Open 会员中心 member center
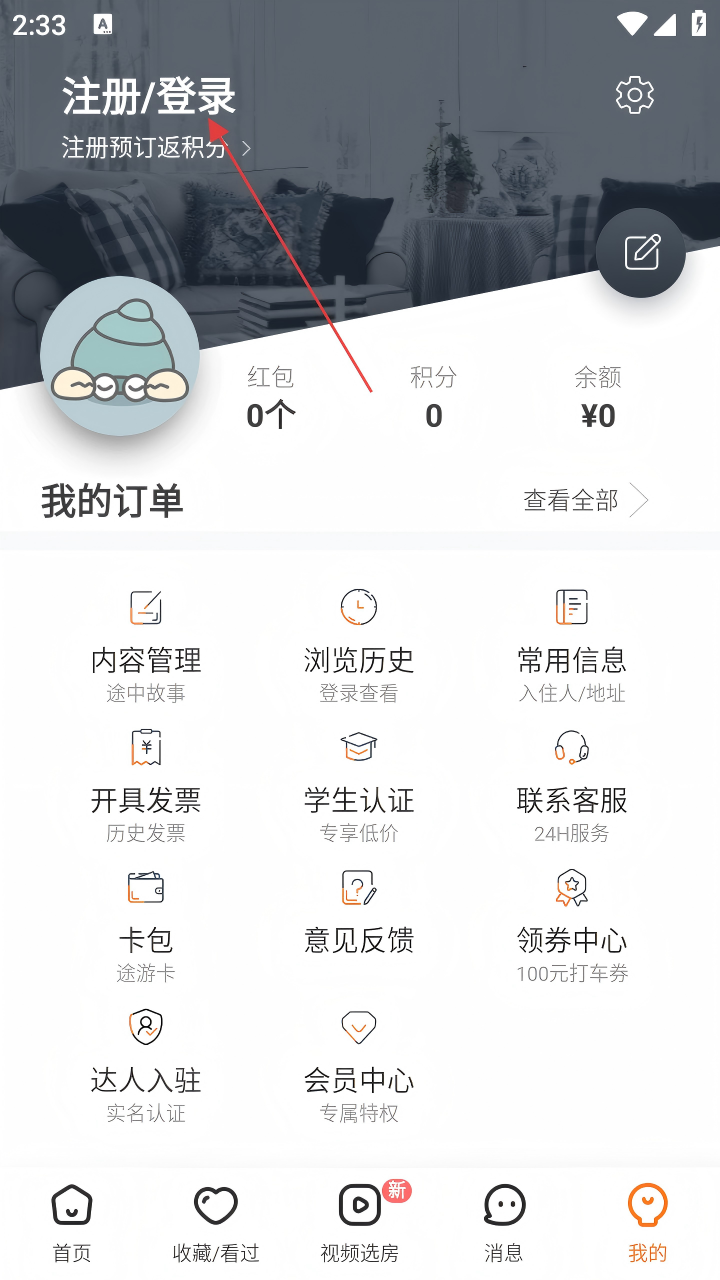Screen dimensions: 720x1280 [358, 1065]
